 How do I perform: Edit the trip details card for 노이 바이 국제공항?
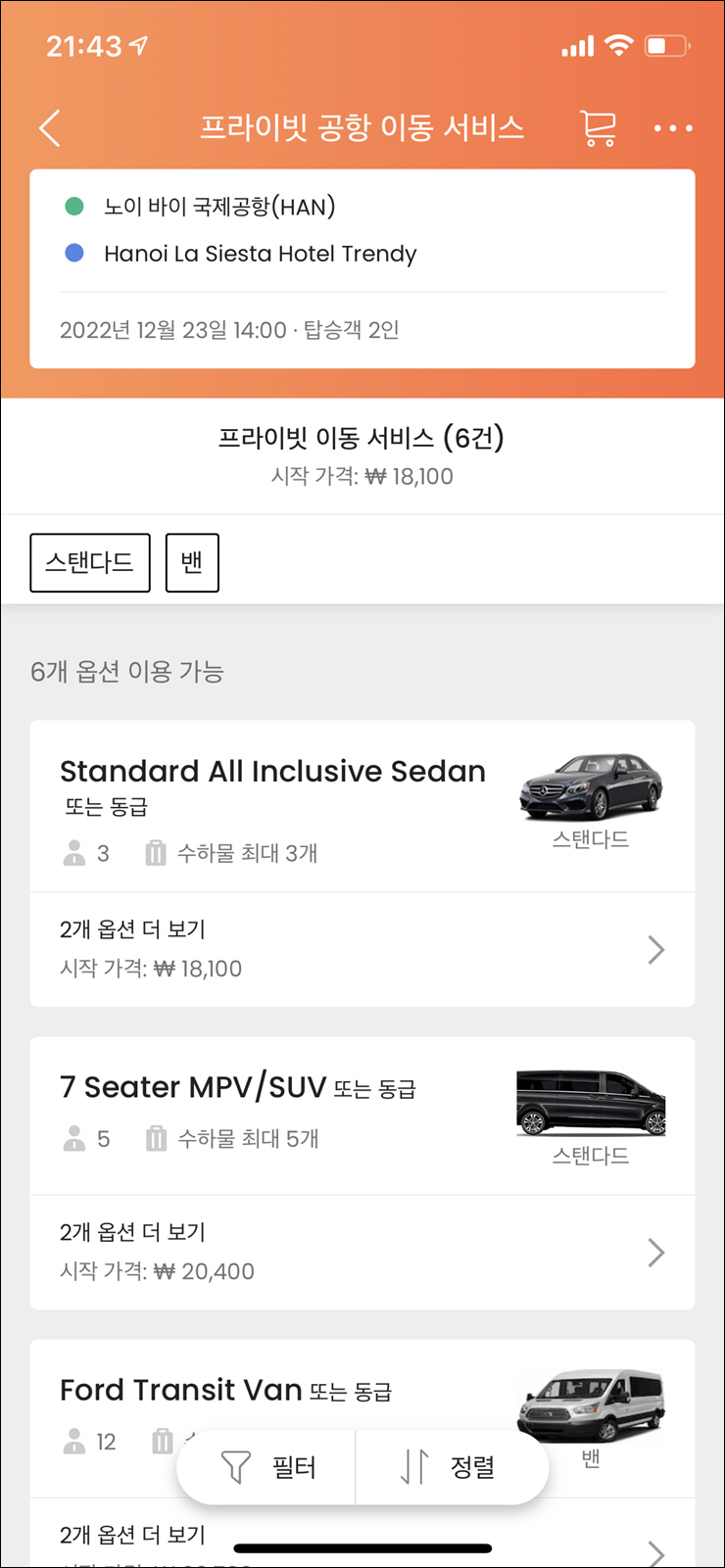point(362,269)
